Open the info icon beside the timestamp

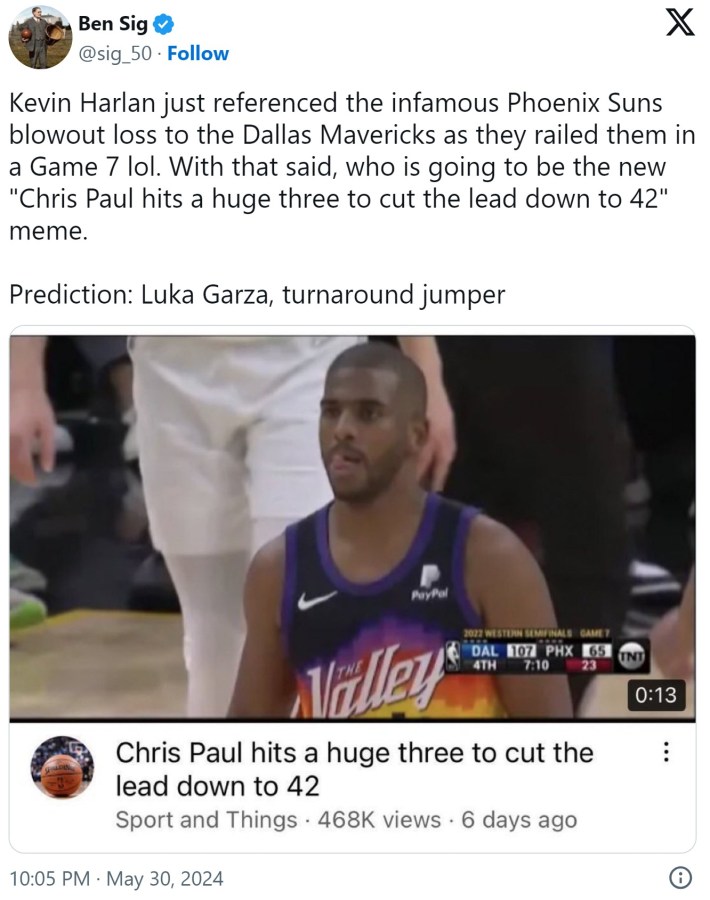click(679, 879)
